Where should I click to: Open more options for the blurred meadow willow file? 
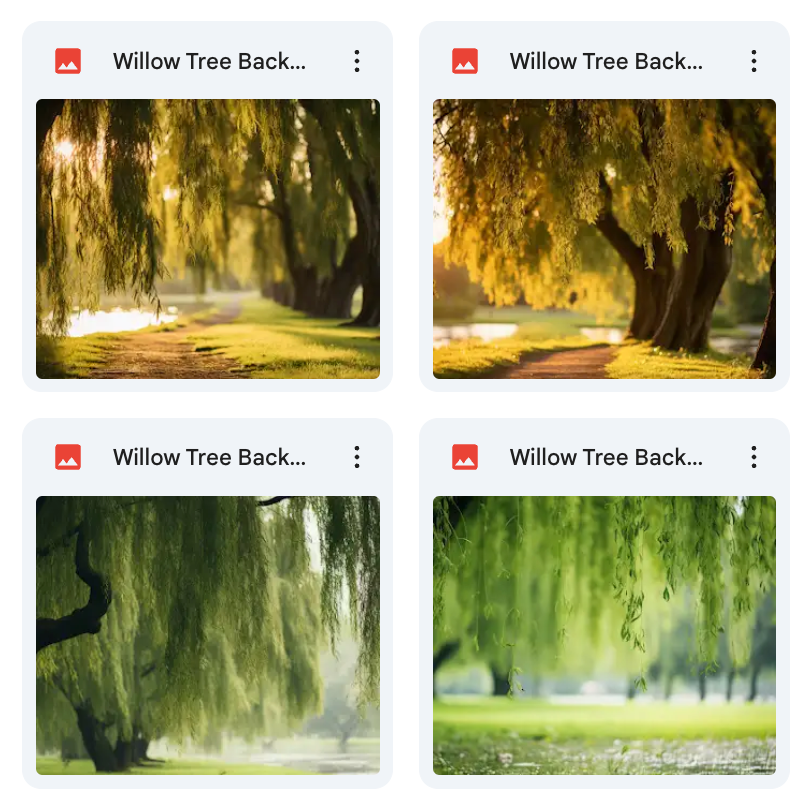pyautogui.click(x=754, y=457)
